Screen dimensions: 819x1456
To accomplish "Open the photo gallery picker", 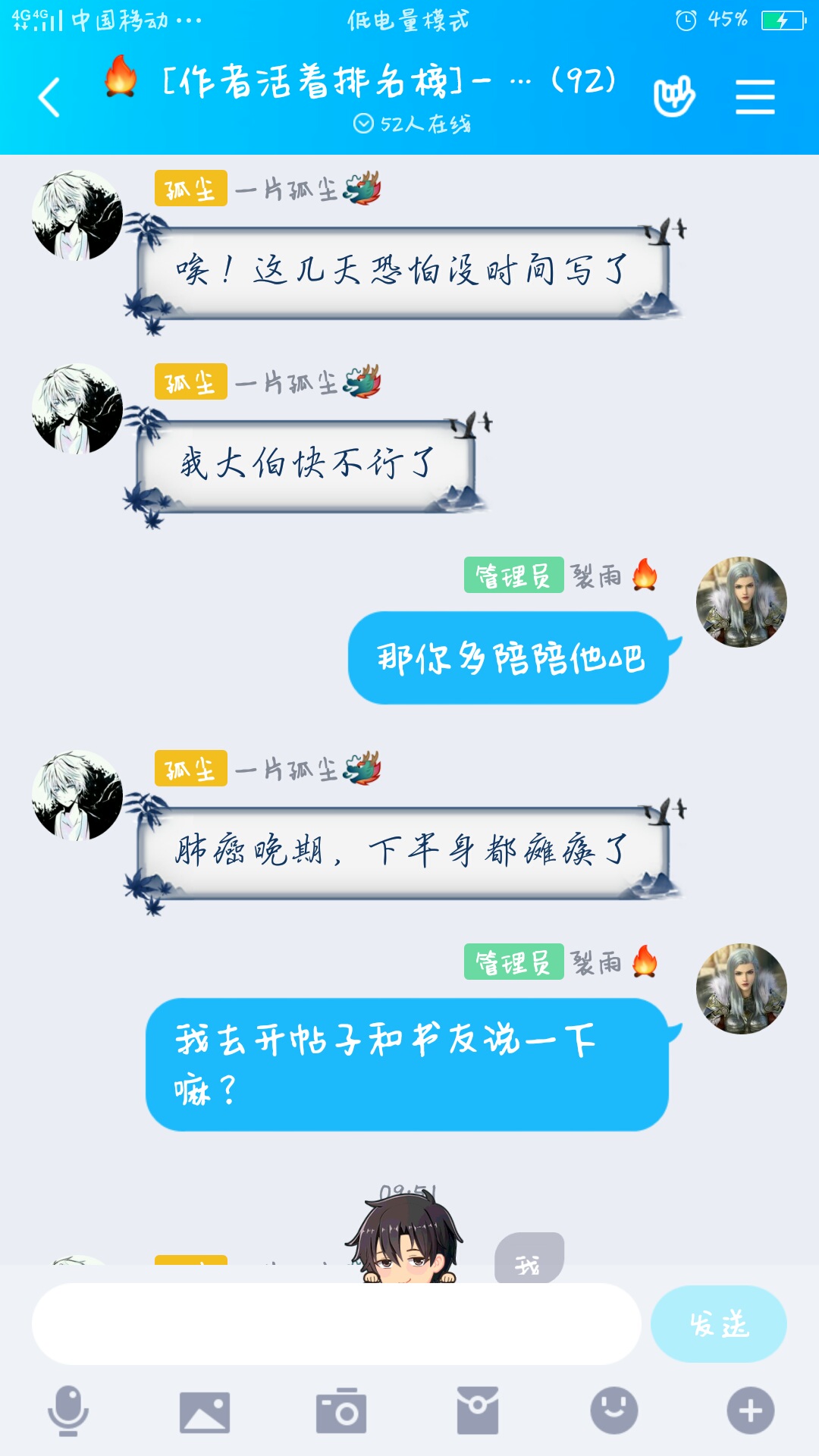I will click(x=205, y=1412).
